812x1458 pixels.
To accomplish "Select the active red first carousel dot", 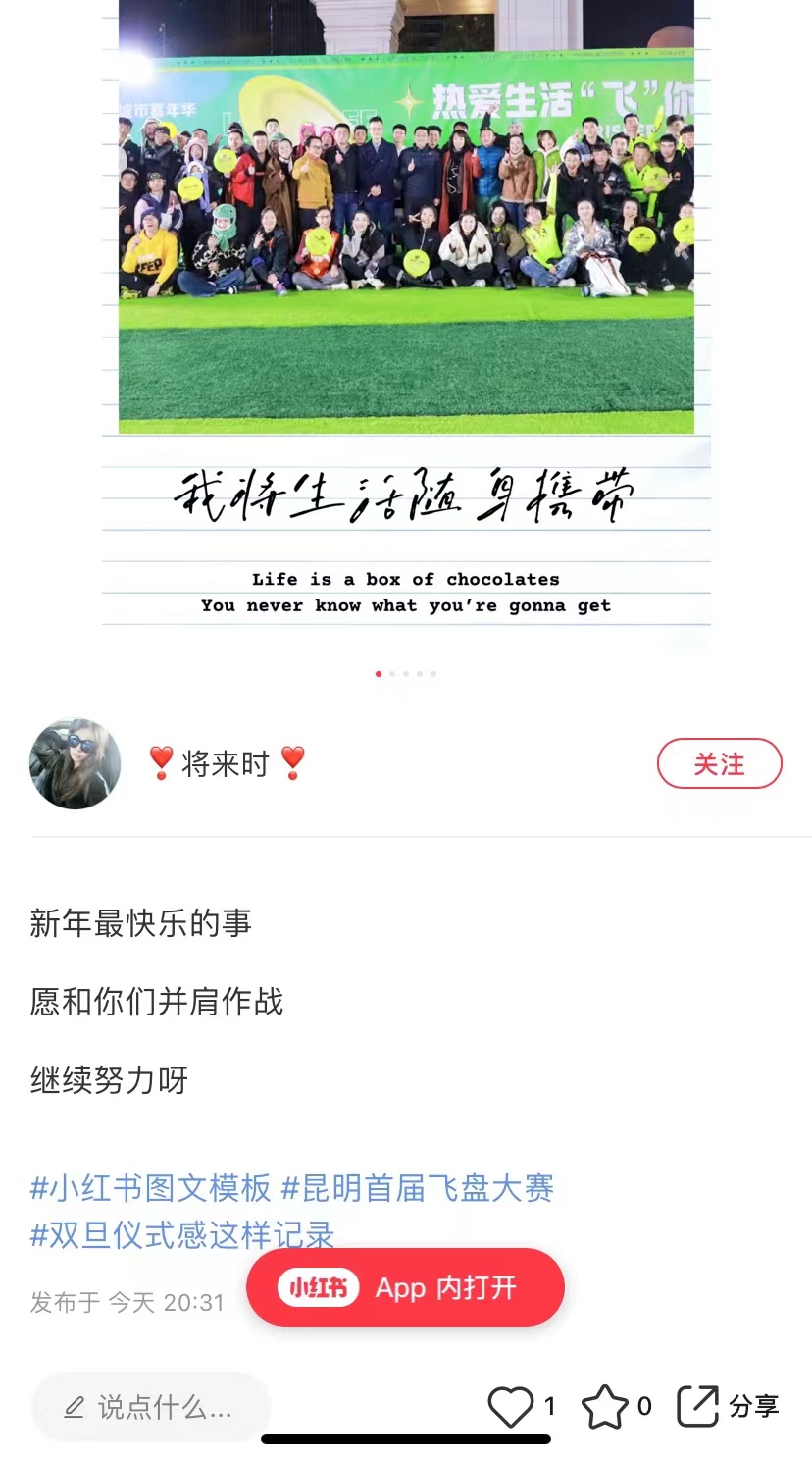I will tap(378, 674).
